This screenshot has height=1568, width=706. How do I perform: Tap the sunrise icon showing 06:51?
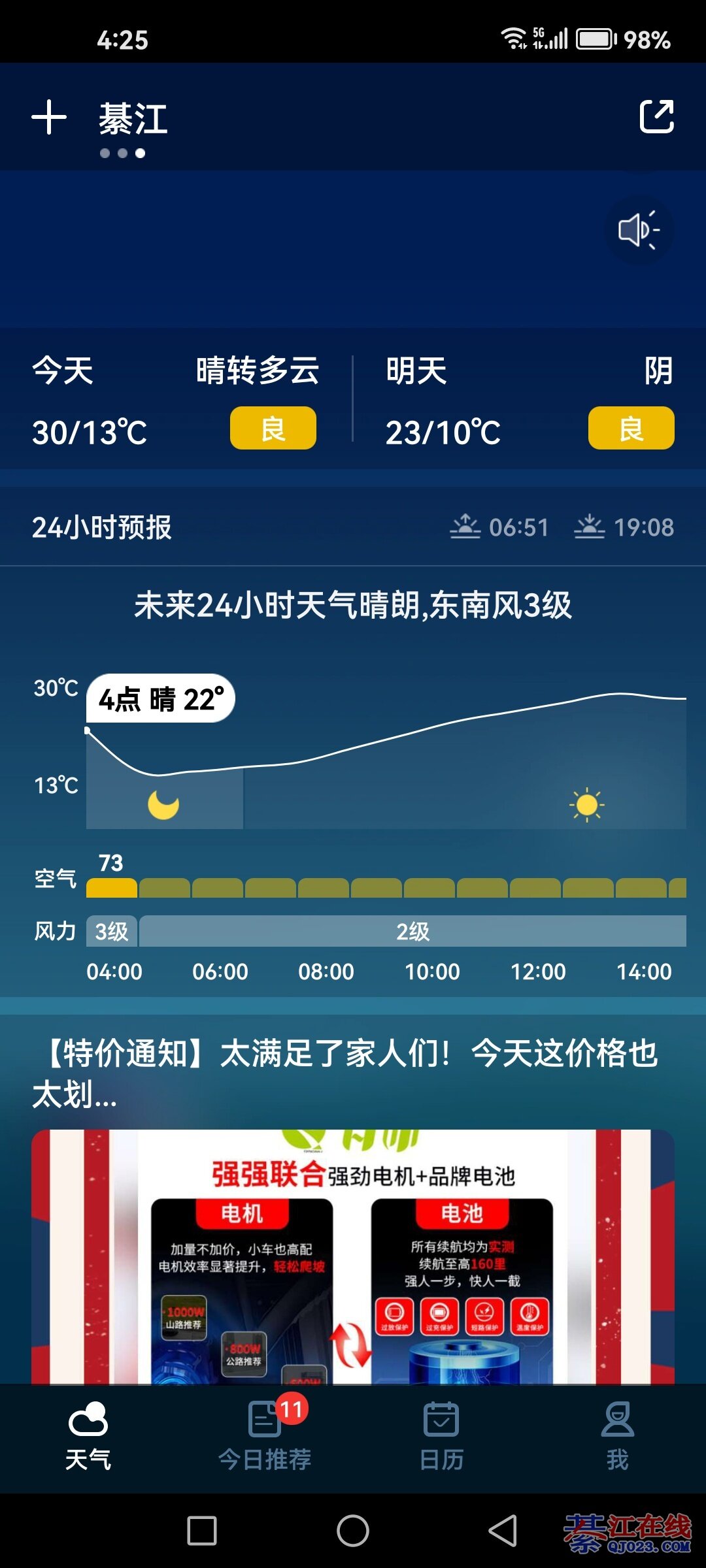tap(466, 527)
